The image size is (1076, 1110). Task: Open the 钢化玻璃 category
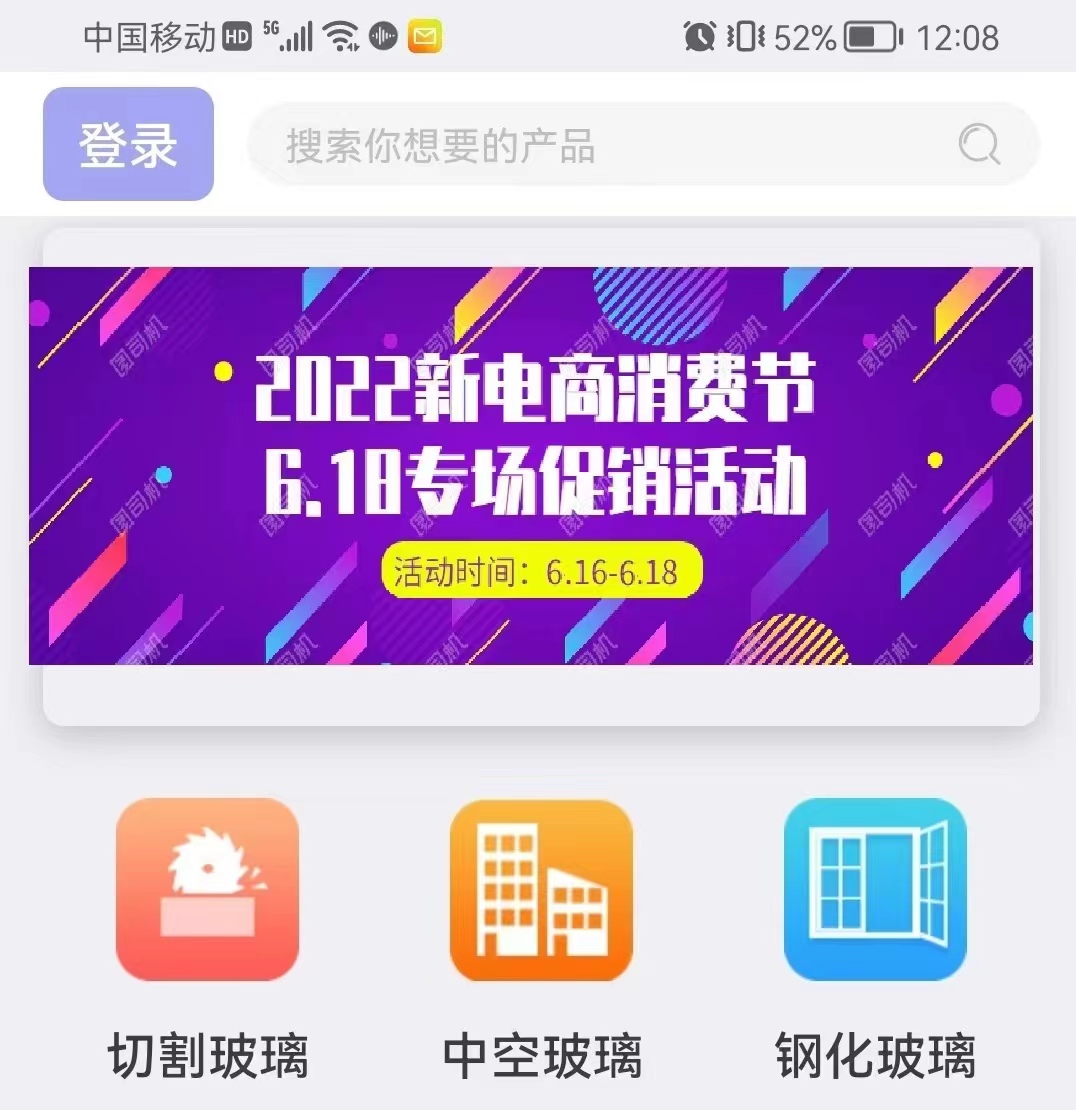(x=875, y=889)
